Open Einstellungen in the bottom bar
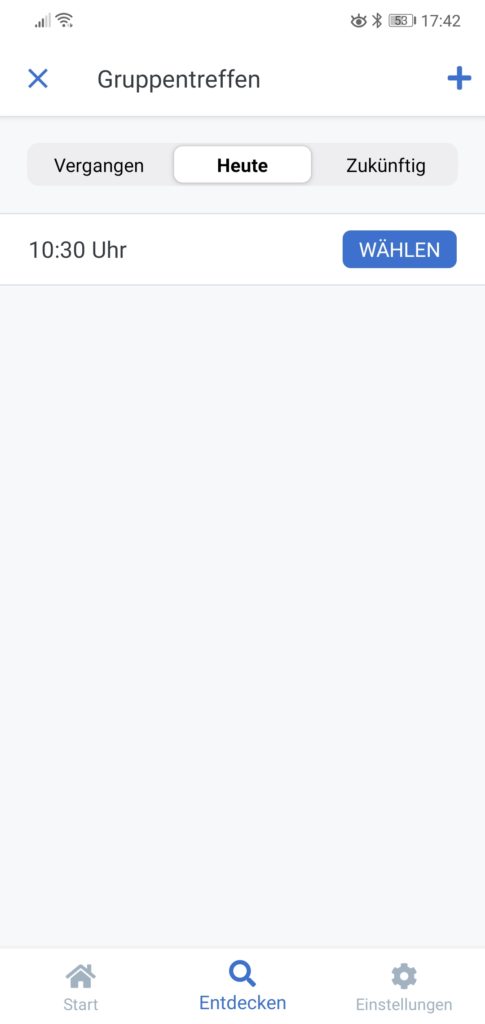This screenshot has height=1024, width=485. coord(404,987)
